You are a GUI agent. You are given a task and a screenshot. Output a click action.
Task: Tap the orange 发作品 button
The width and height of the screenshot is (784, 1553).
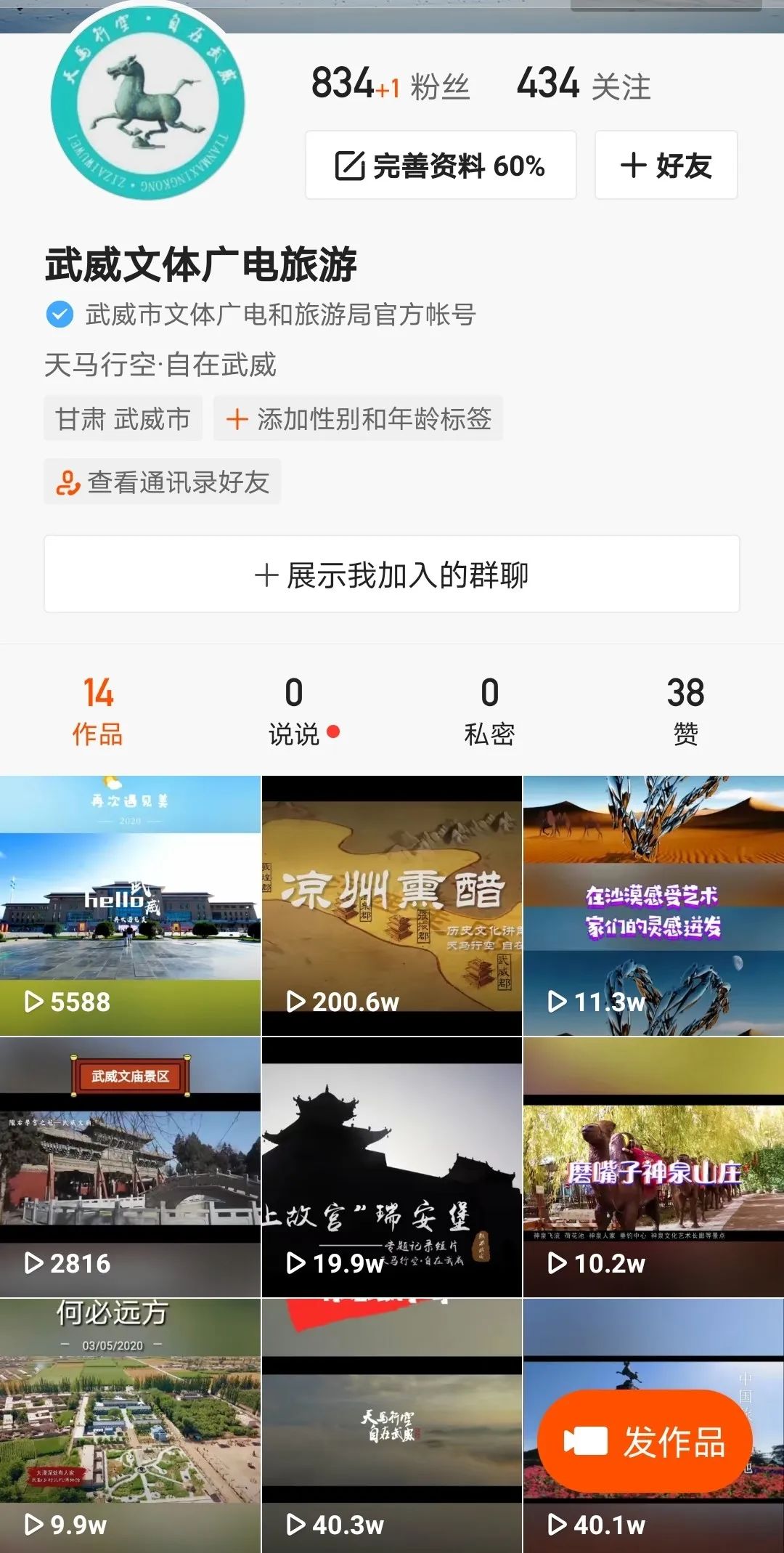pos(645,1442)
